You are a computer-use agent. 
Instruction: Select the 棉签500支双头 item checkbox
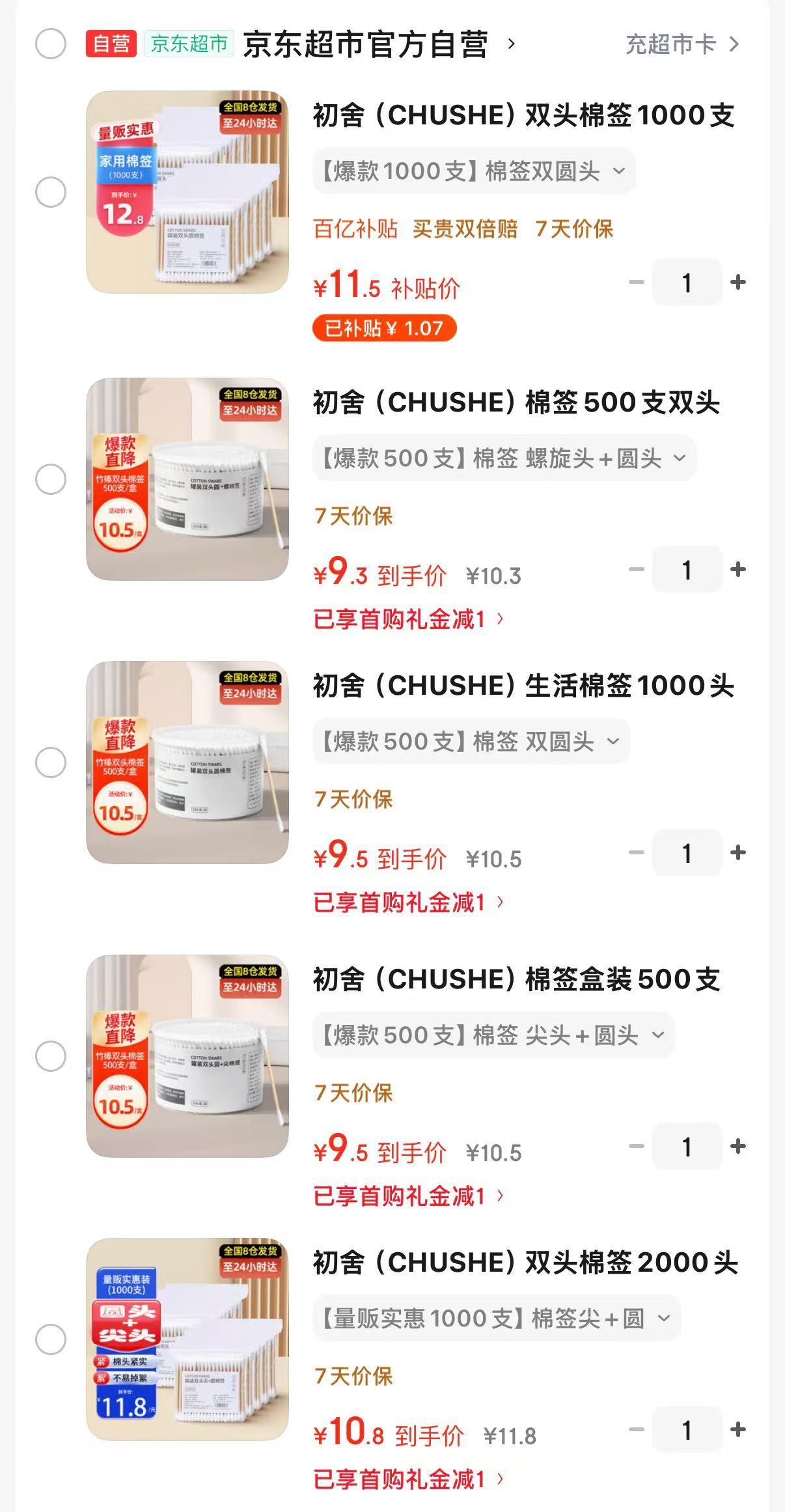[x=51, y=479]
